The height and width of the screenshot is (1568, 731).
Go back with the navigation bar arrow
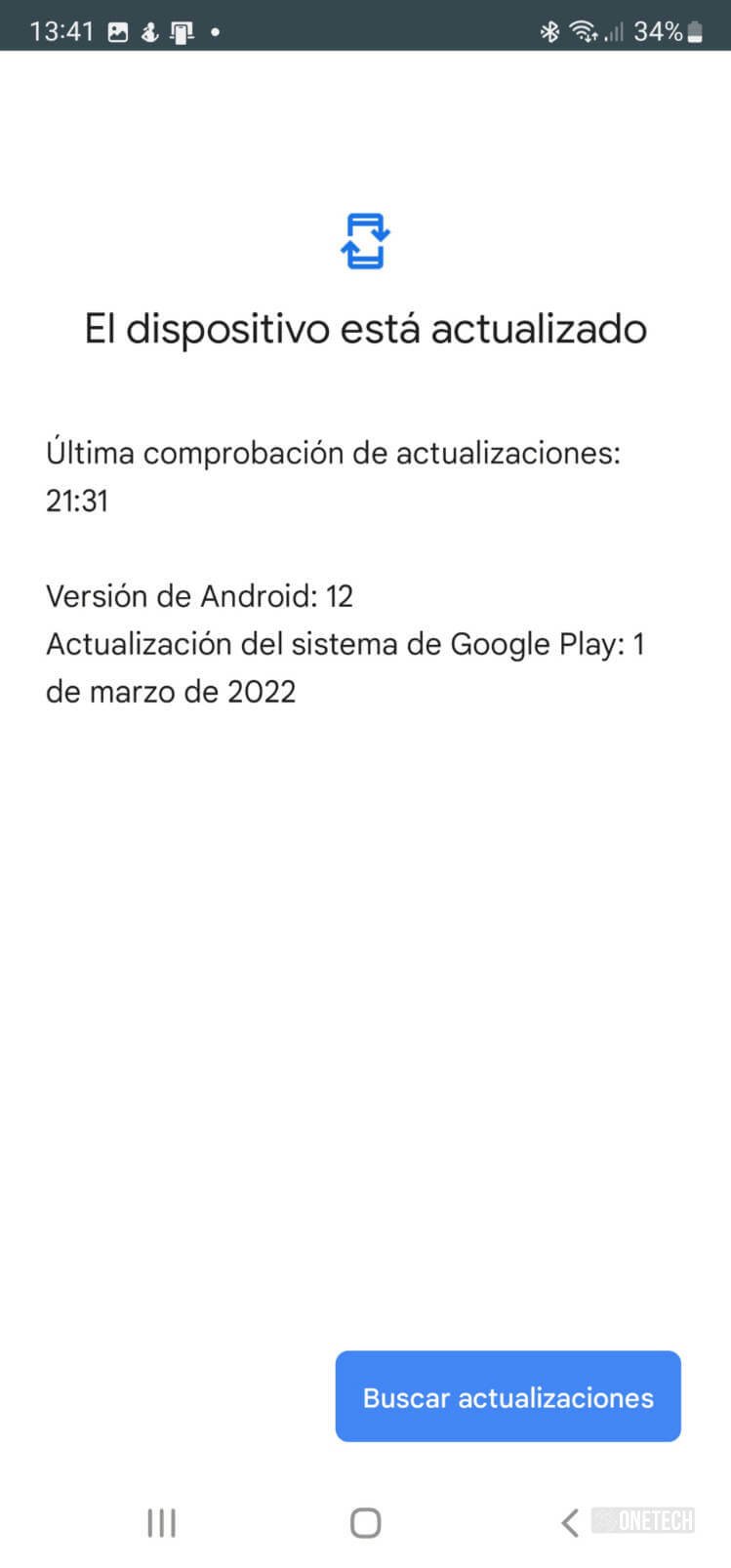click(570, 1522)
